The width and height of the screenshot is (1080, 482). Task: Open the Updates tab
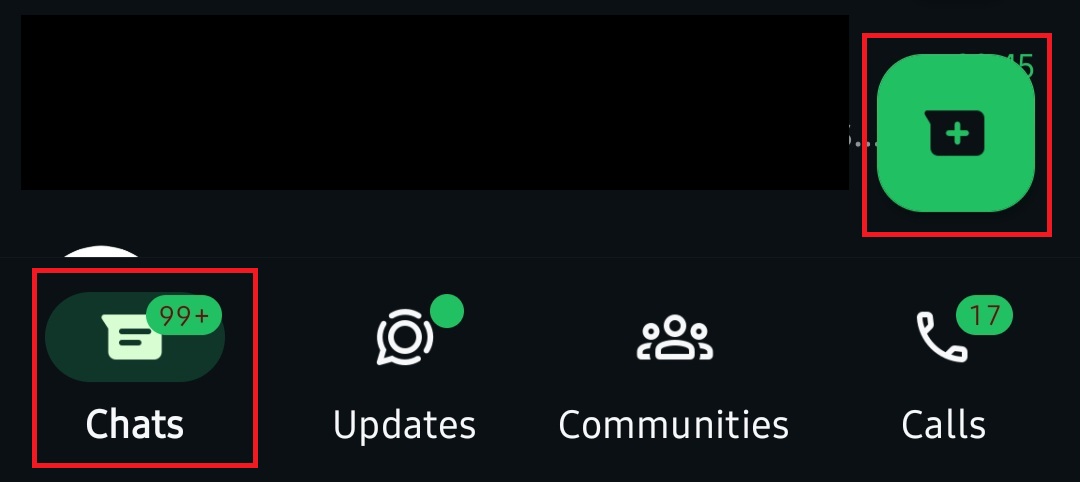[404, 368]
